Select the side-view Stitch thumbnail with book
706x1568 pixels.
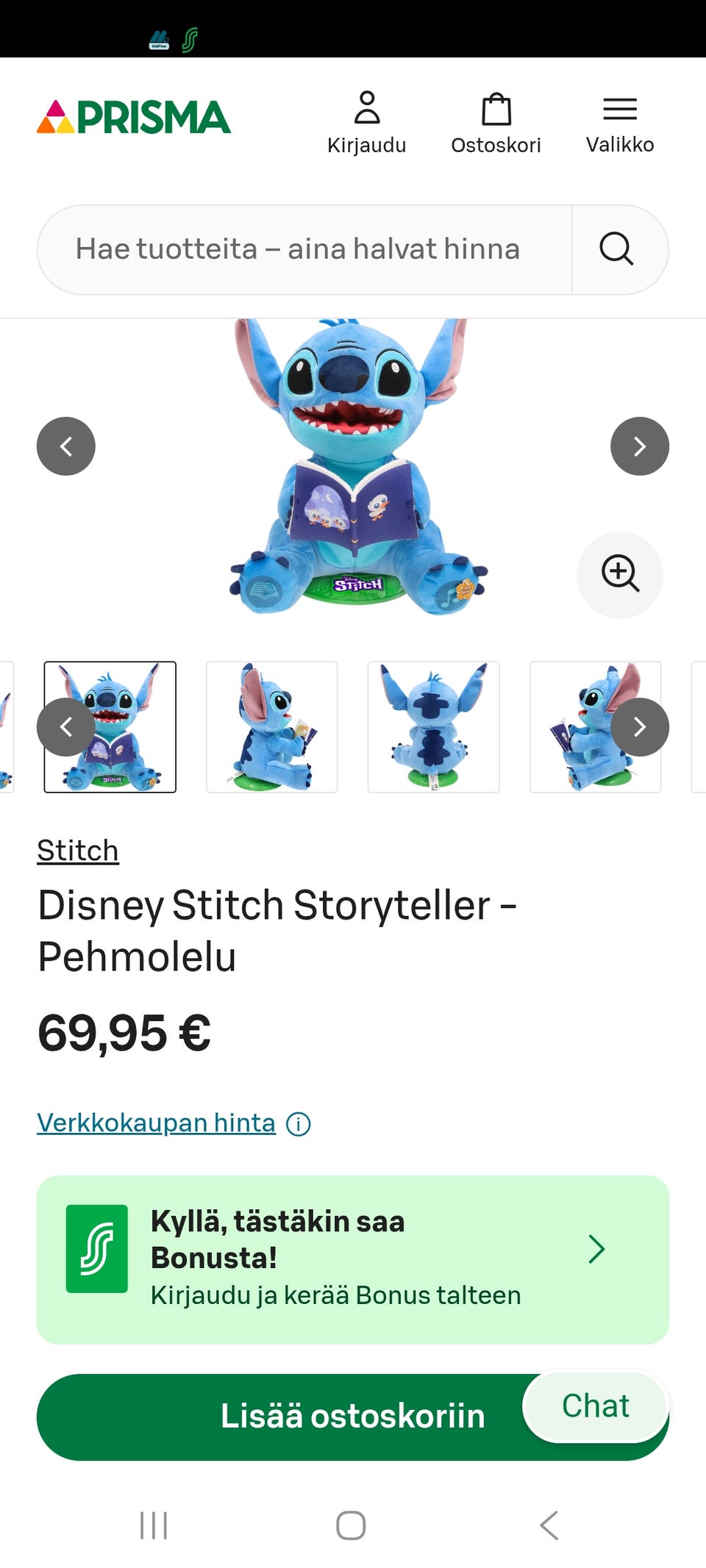click(272, 727)
